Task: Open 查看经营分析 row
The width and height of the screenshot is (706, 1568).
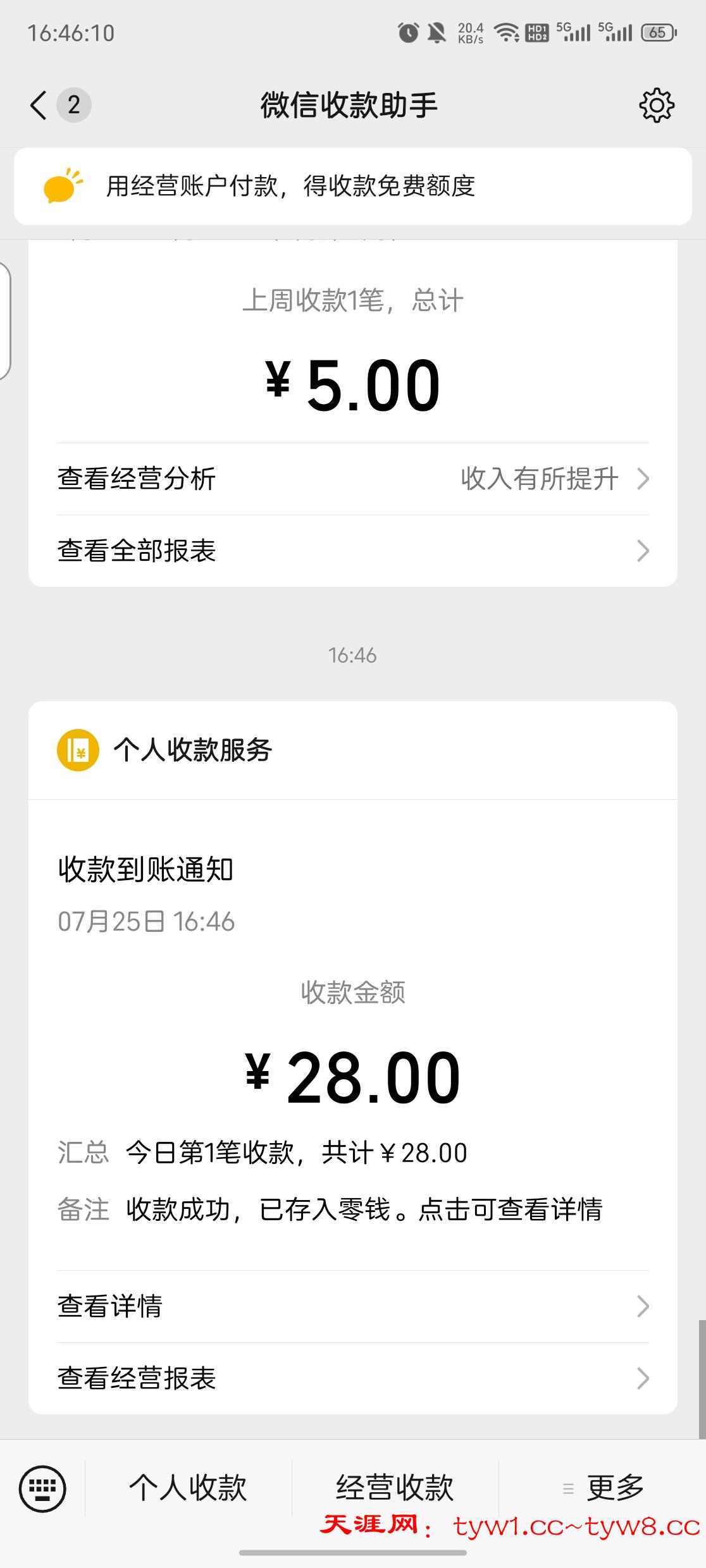Action: pos(352,479)
